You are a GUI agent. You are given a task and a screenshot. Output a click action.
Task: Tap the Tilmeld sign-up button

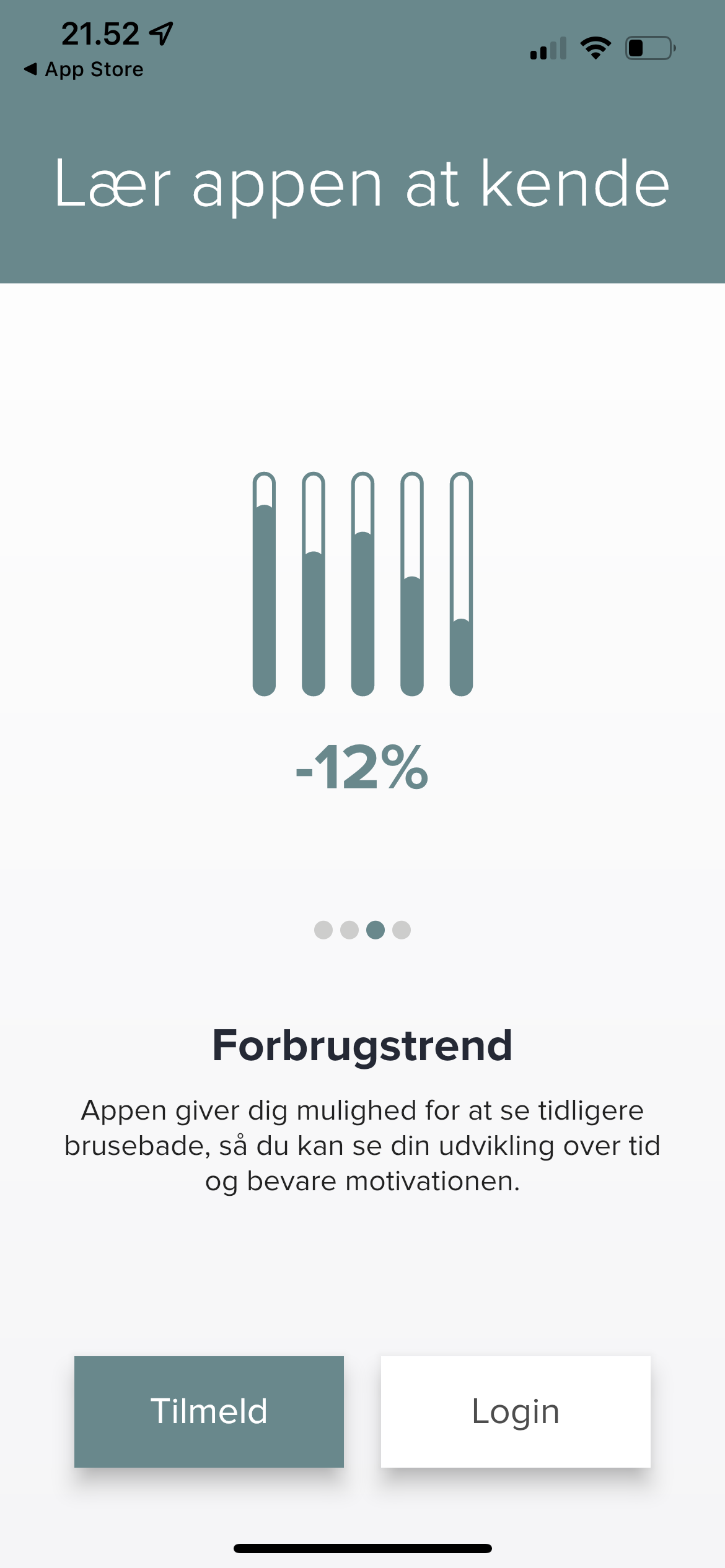[209, 1411]
